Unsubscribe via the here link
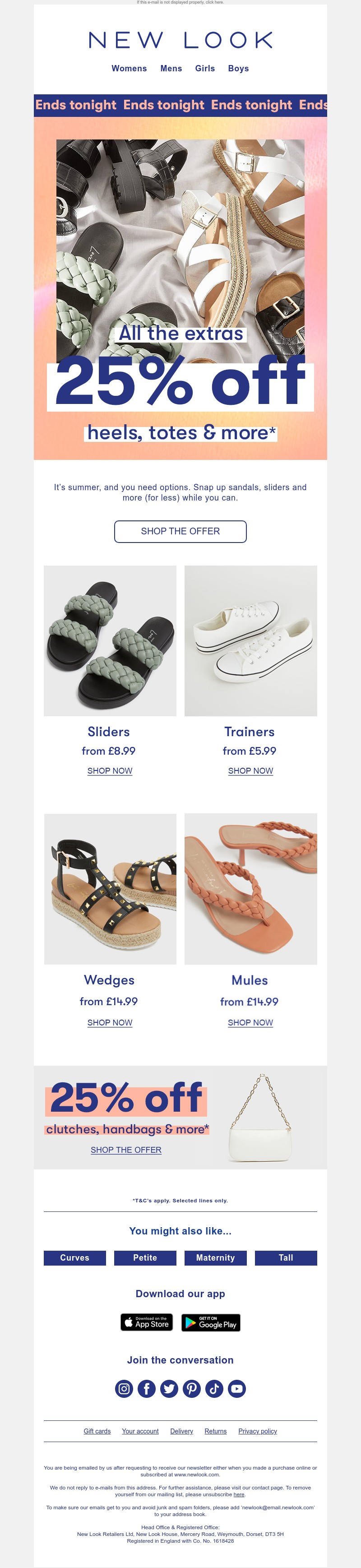Image resolution: width=361 pixels, height=1568 pixels. click(x=239, y=1494)
